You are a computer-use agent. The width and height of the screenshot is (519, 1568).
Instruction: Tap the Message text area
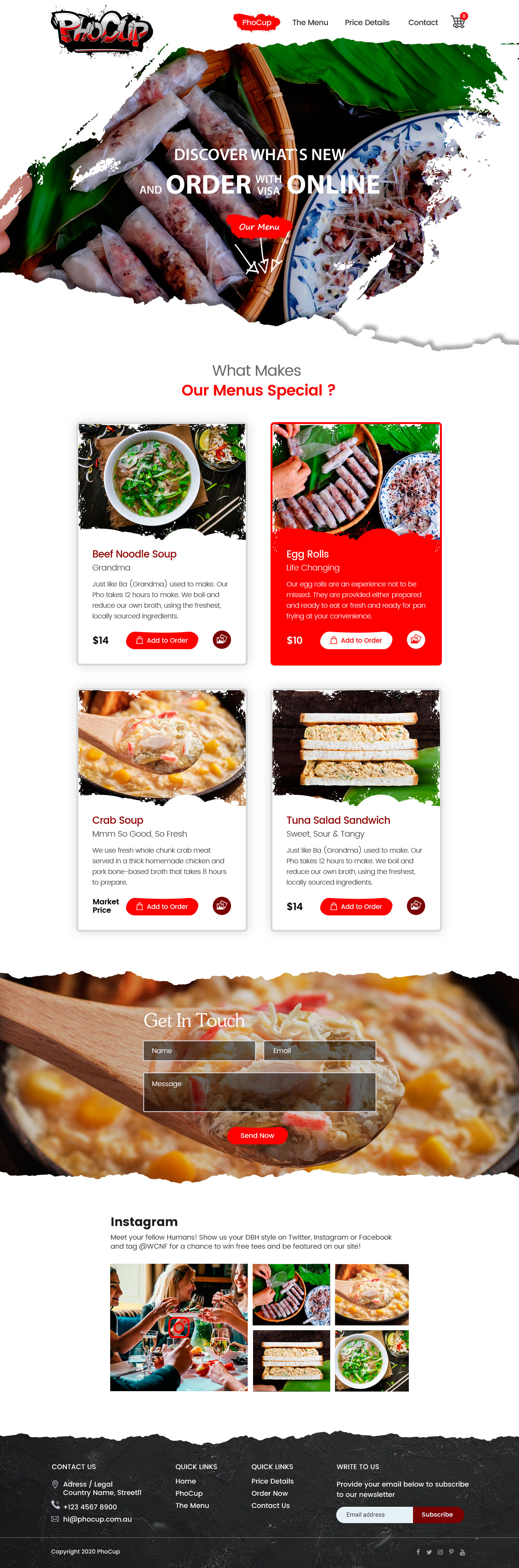click(x=259, y=1092)
